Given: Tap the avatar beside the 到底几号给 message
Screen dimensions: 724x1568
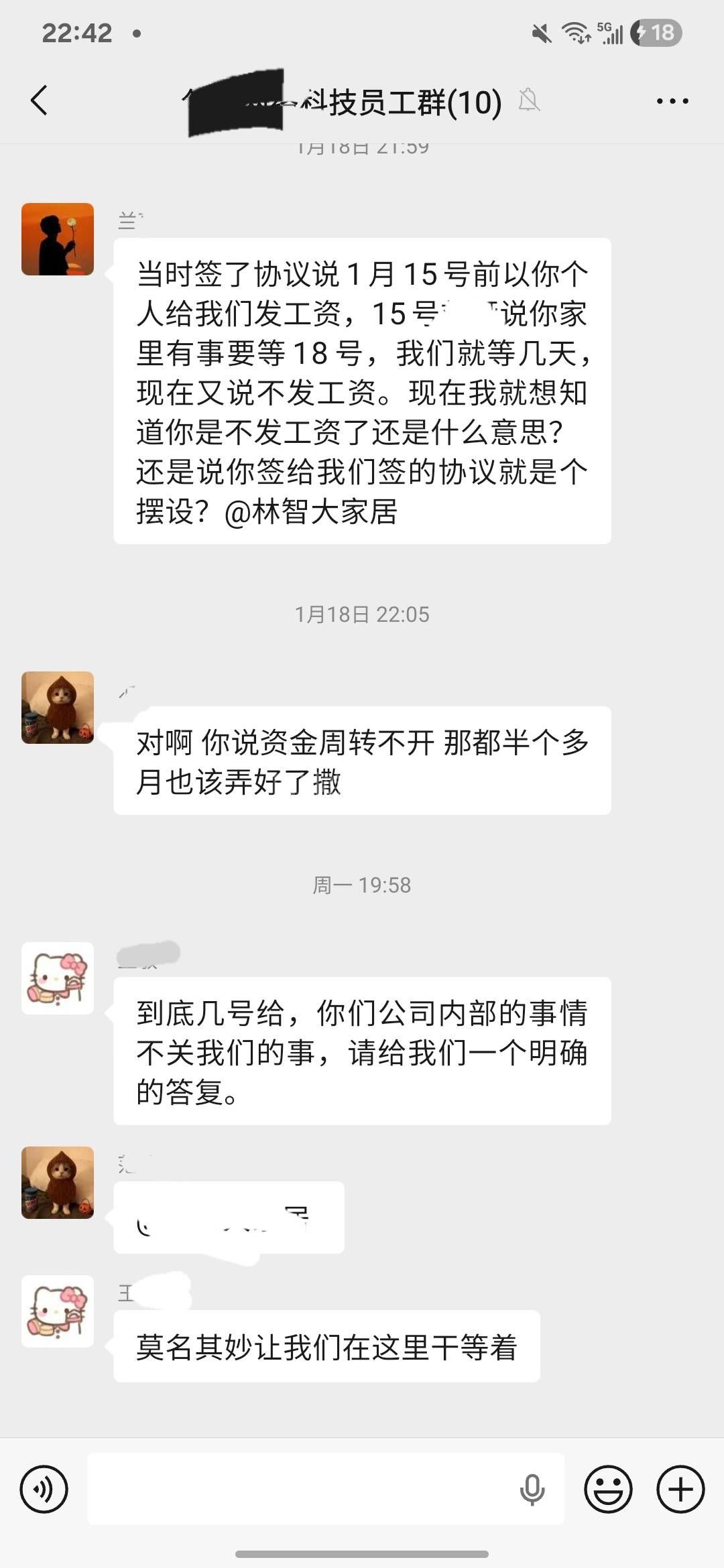Looking at the screenshot, I should 58,978.
